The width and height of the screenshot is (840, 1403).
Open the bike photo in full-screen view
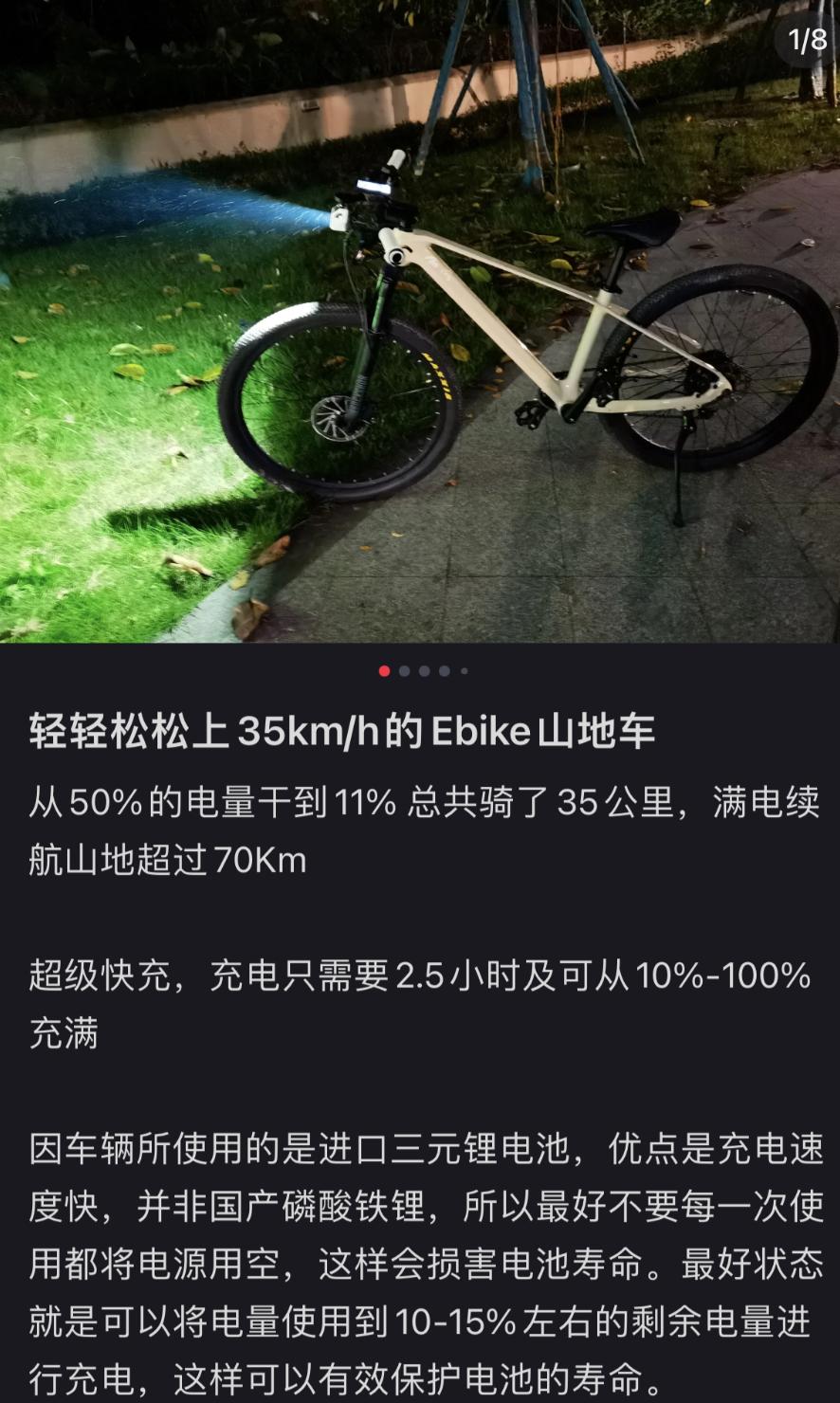(420, 322)
